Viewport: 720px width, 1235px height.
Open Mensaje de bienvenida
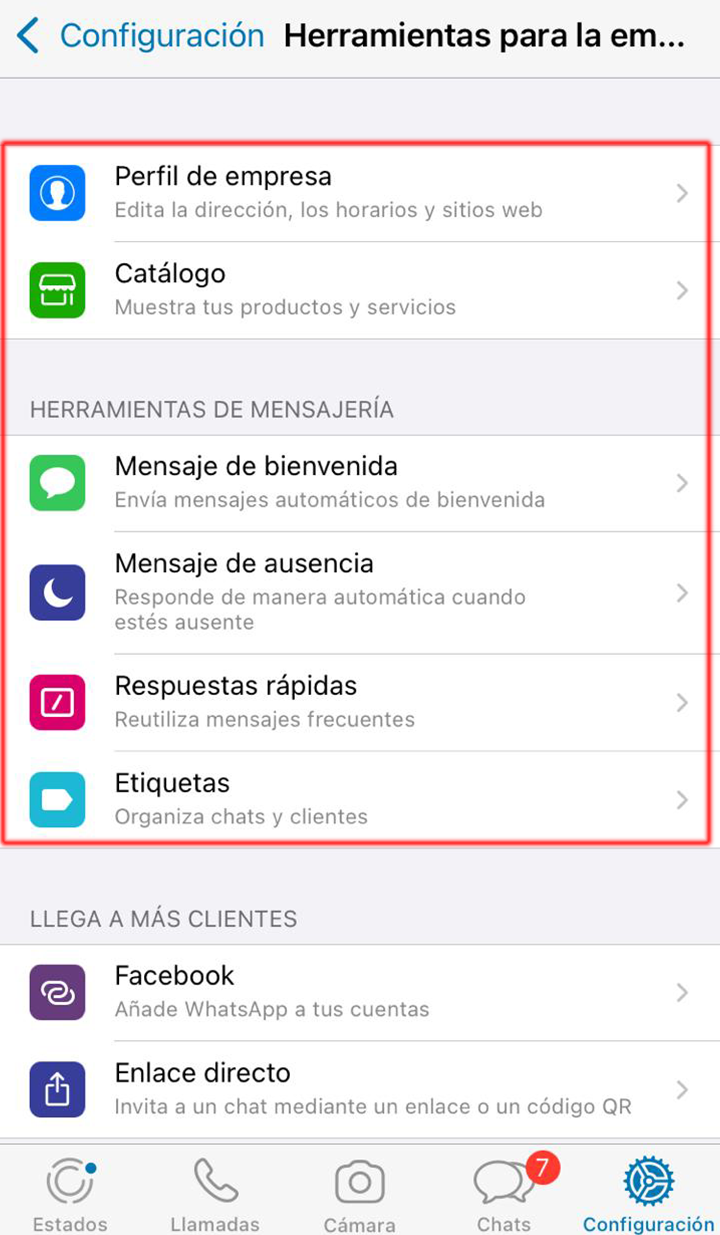[x=360, y=482]
